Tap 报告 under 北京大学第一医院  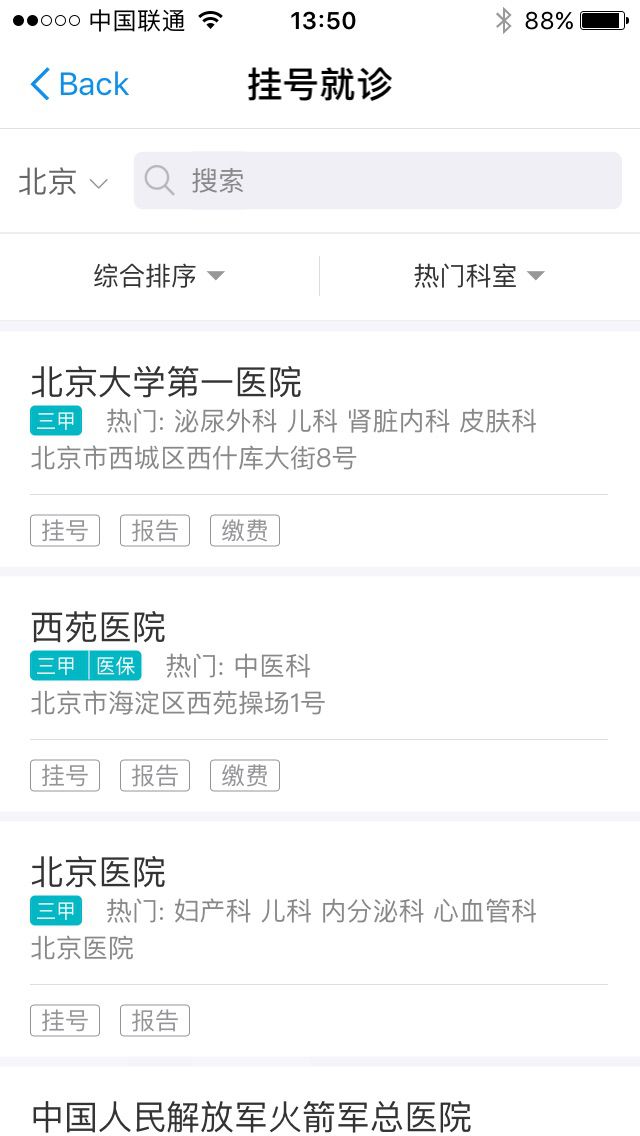point(155,531)
